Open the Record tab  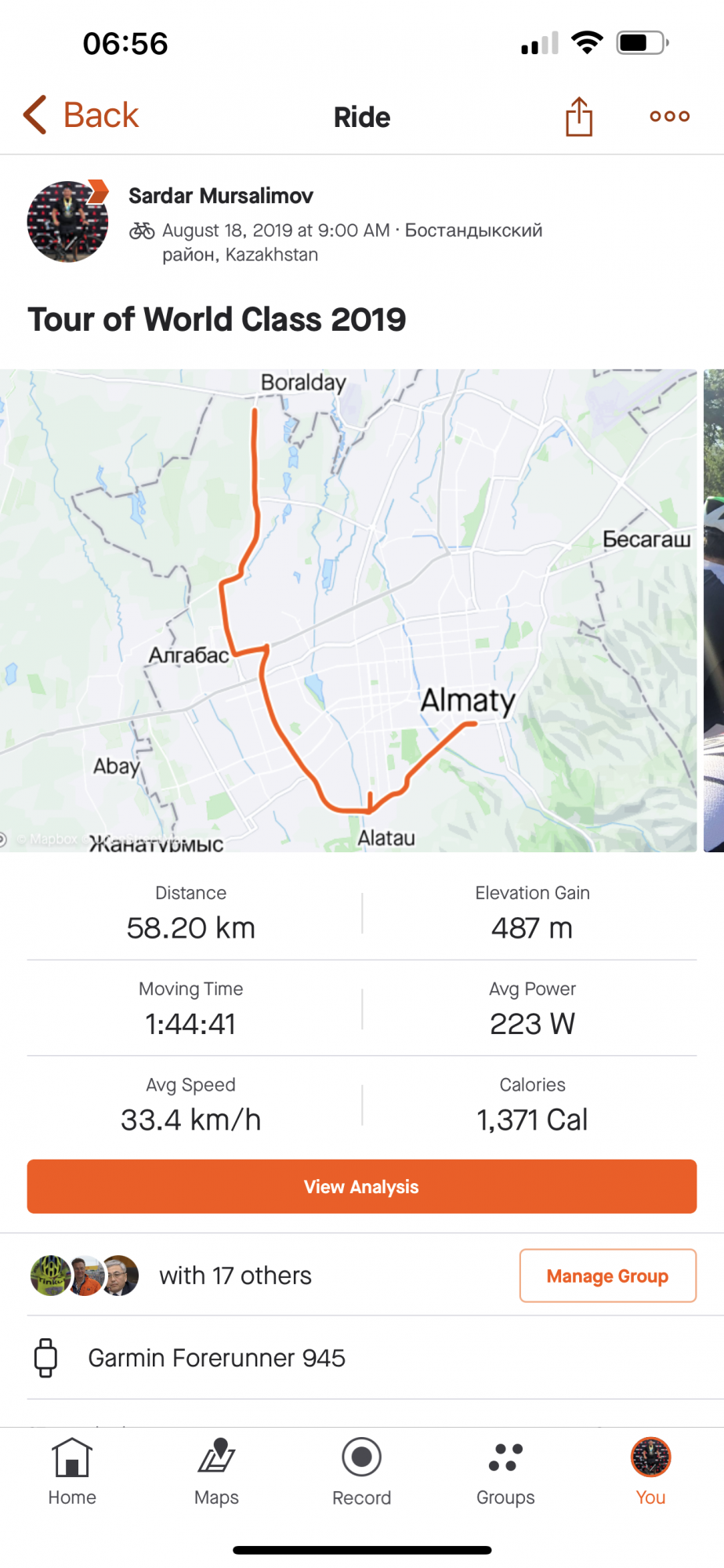tap(361, 1472)
